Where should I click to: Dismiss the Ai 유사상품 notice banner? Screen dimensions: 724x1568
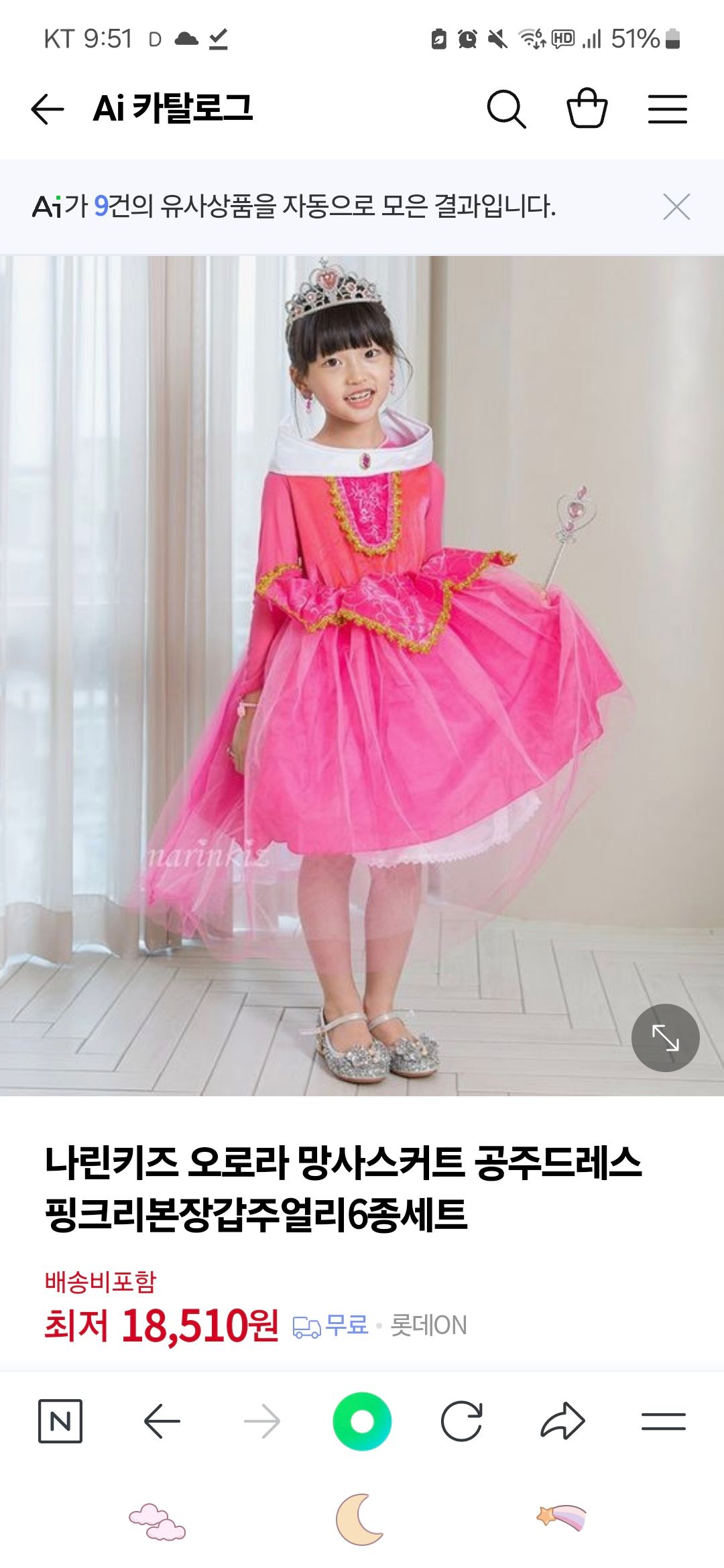[676, 206]
